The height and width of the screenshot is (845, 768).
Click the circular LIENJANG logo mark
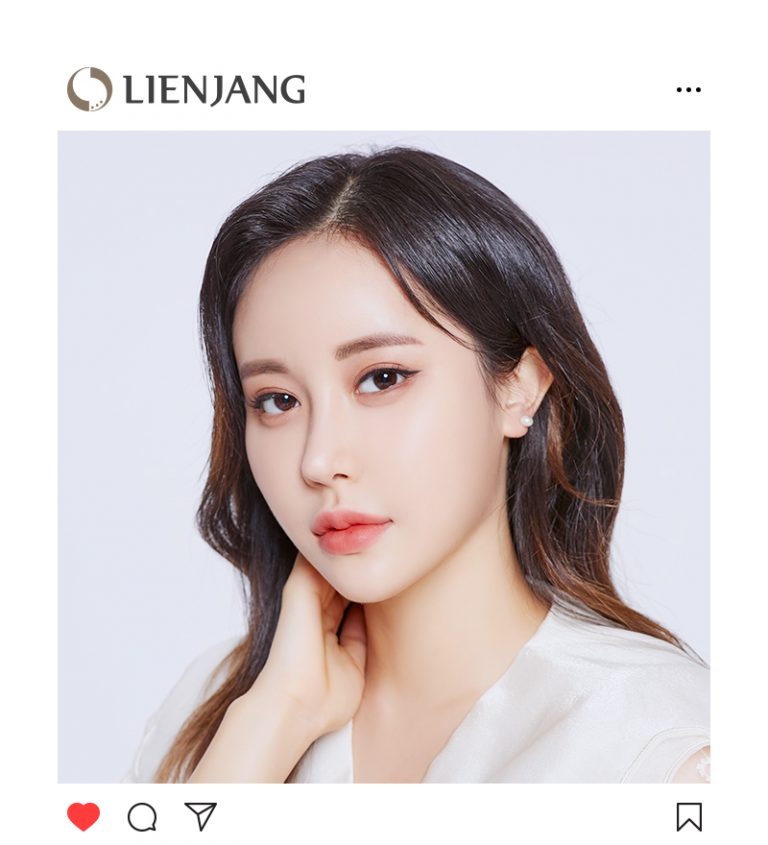coord(88,88)
